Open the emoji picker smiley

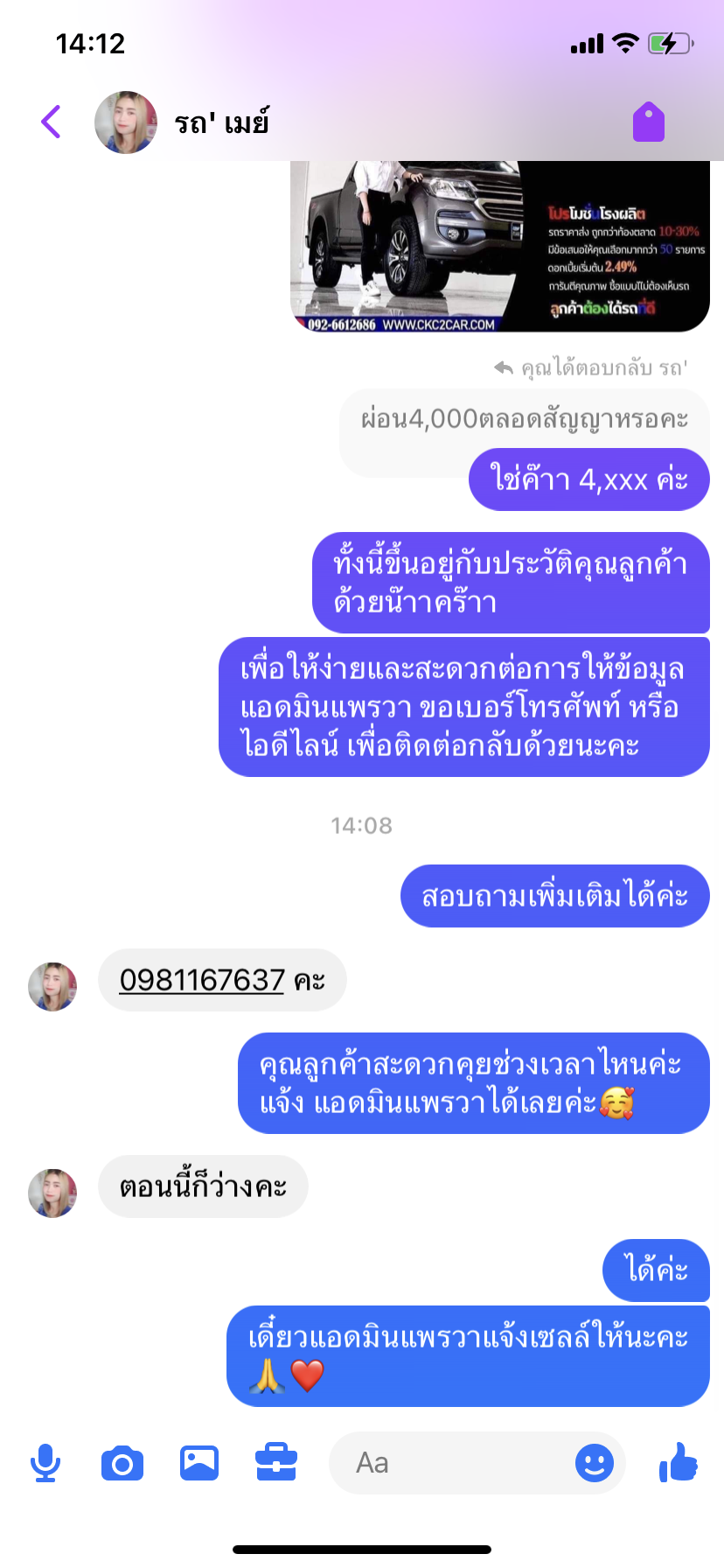pyautogui.click(x=595, y=1463)
